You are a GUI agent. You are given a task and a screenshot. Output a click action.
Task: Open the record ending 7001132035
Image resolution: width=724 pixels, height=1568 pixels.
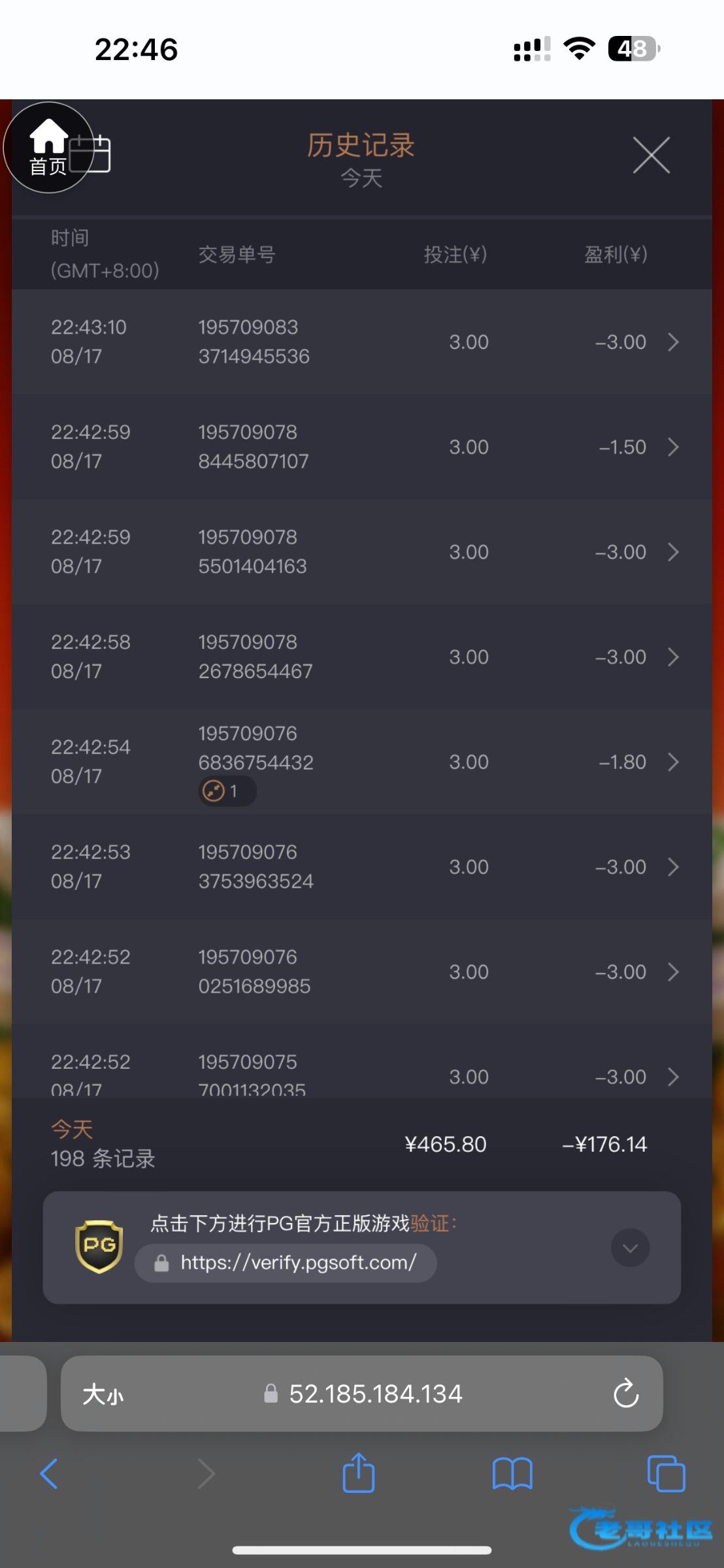point(361,1065)
